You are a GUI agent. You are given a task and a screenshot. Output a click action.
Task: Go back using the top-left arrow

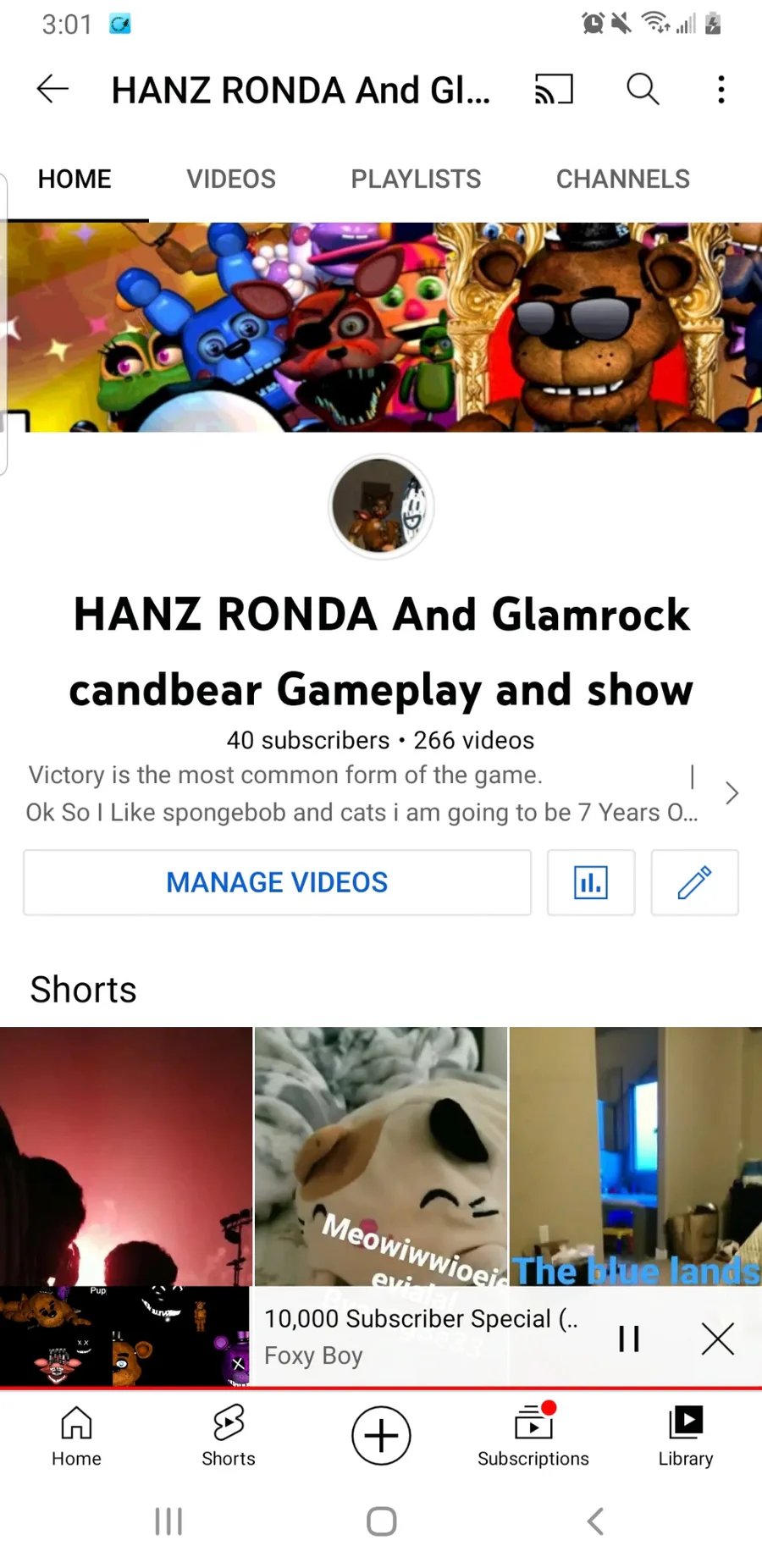point(52,89)
